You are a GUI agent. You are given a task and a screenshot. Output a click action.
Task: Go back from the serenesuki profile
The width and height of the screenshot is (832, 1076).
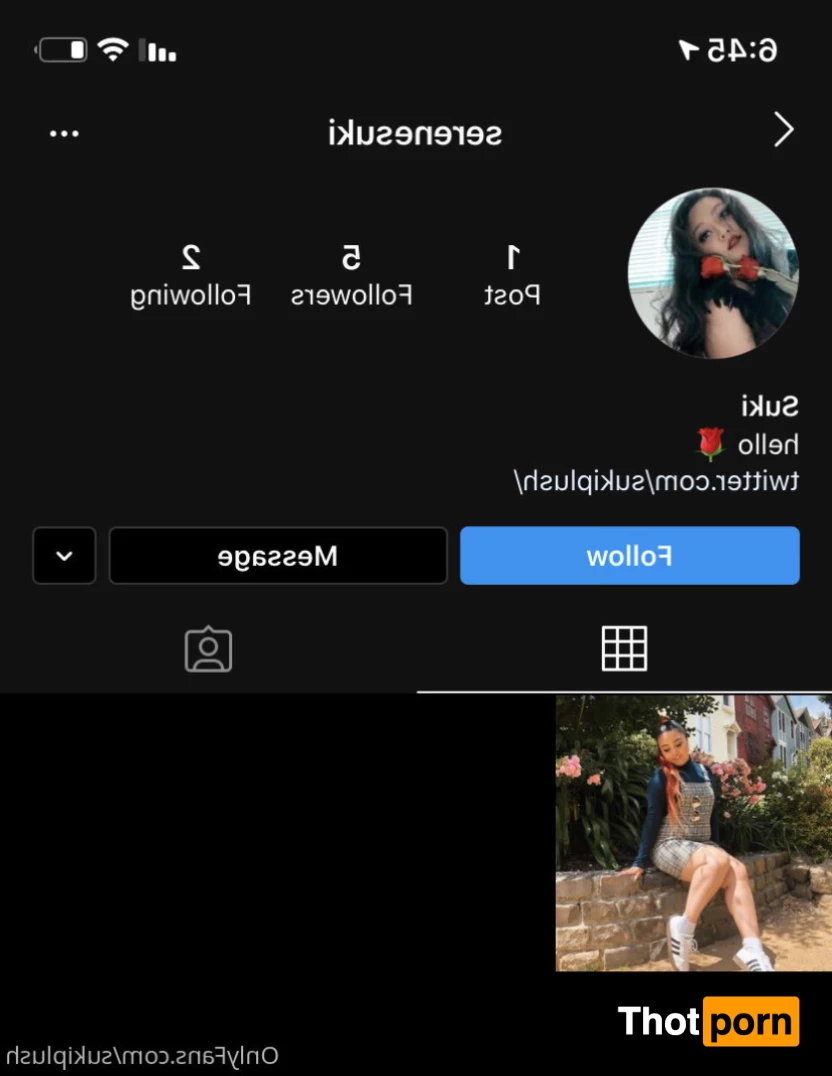[784, 130]
